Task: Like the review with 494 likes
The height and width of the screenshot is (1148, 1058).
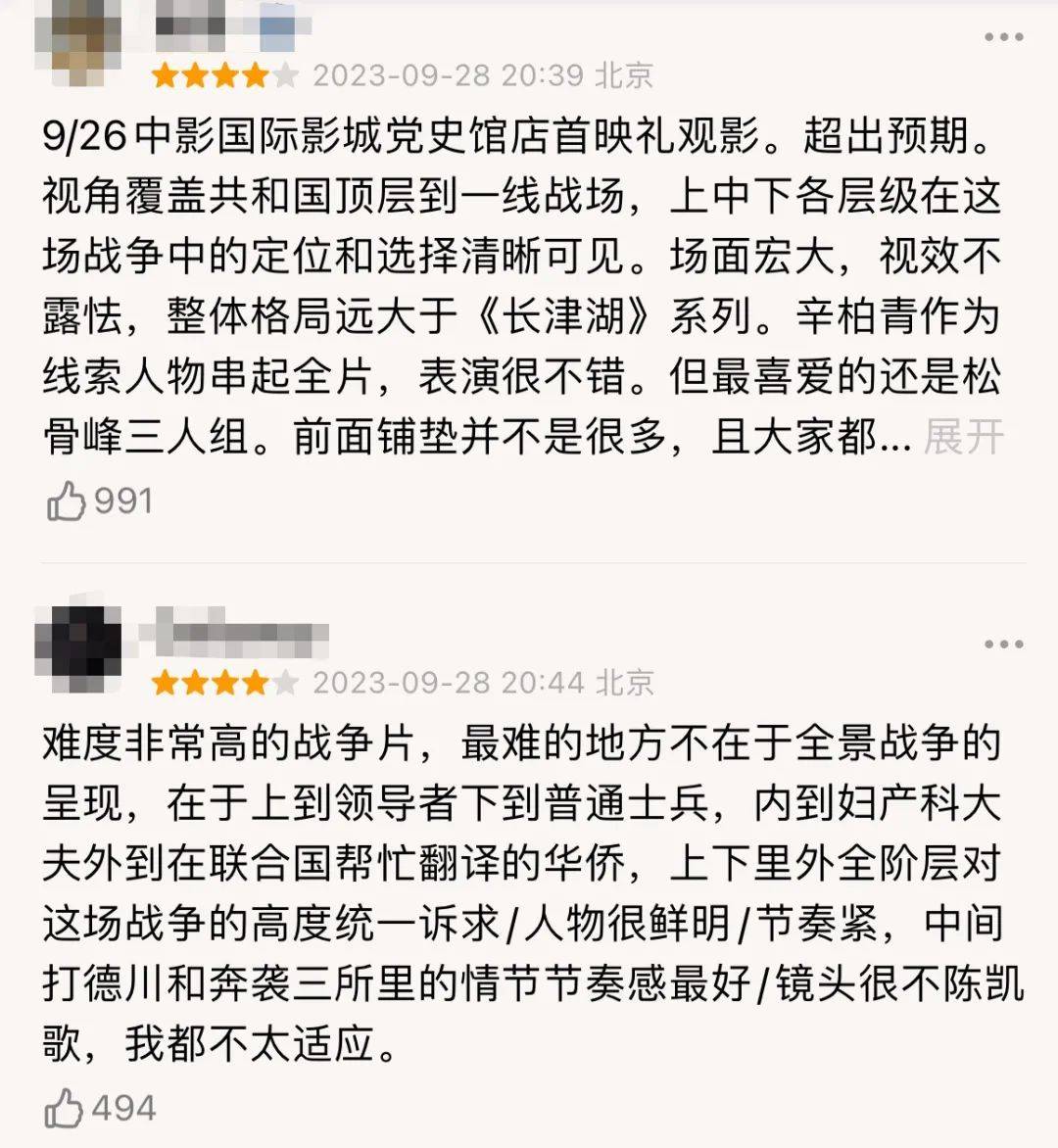Action: pos(65,1110)
